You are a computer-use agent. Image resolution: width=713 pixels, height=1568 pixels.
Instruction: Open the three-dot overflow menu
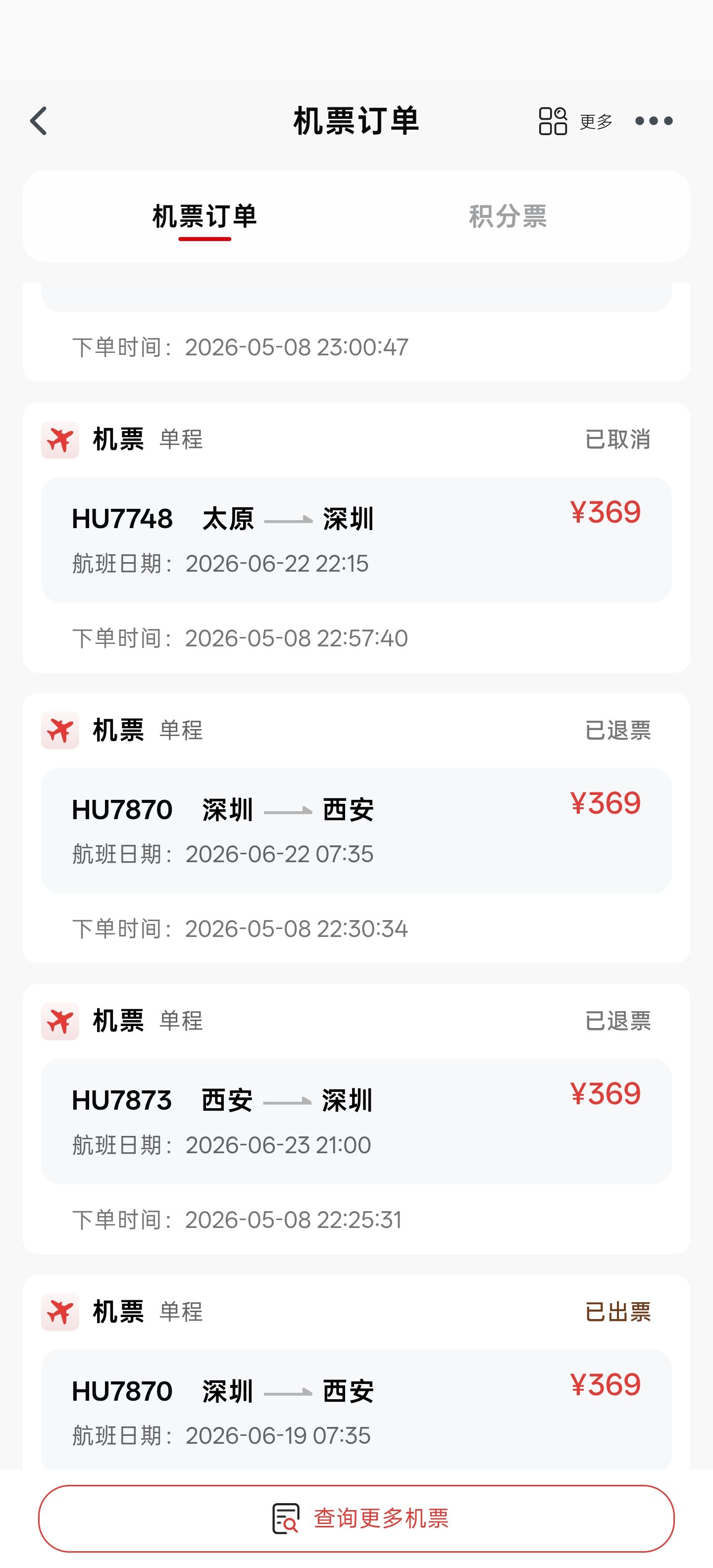(x=653, y=121)
